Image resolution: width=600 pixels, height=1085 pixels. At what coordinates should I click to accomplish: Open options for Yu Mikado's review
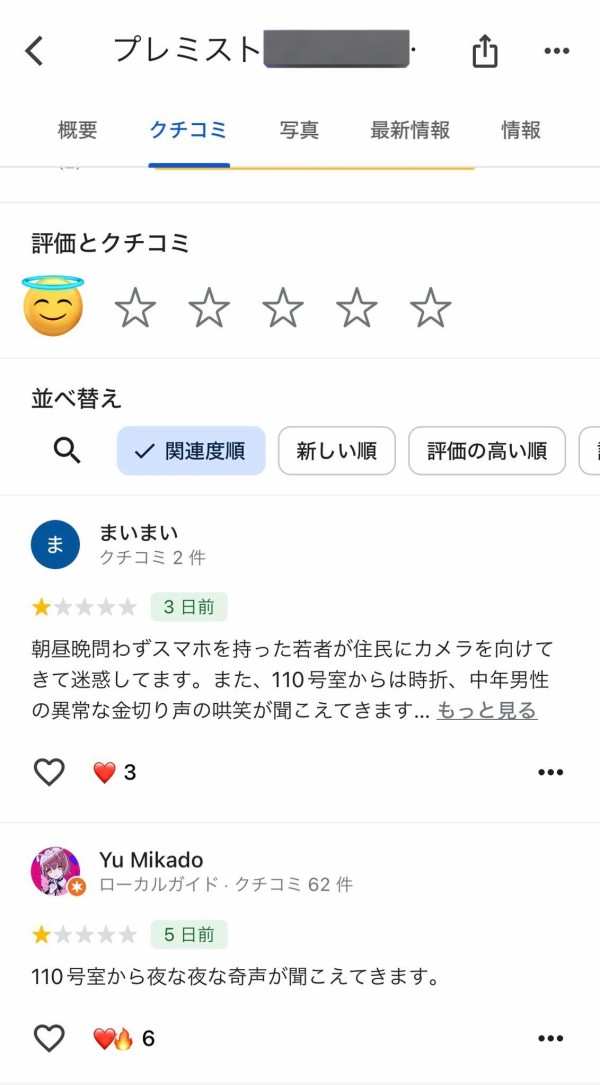point(551,1039)
